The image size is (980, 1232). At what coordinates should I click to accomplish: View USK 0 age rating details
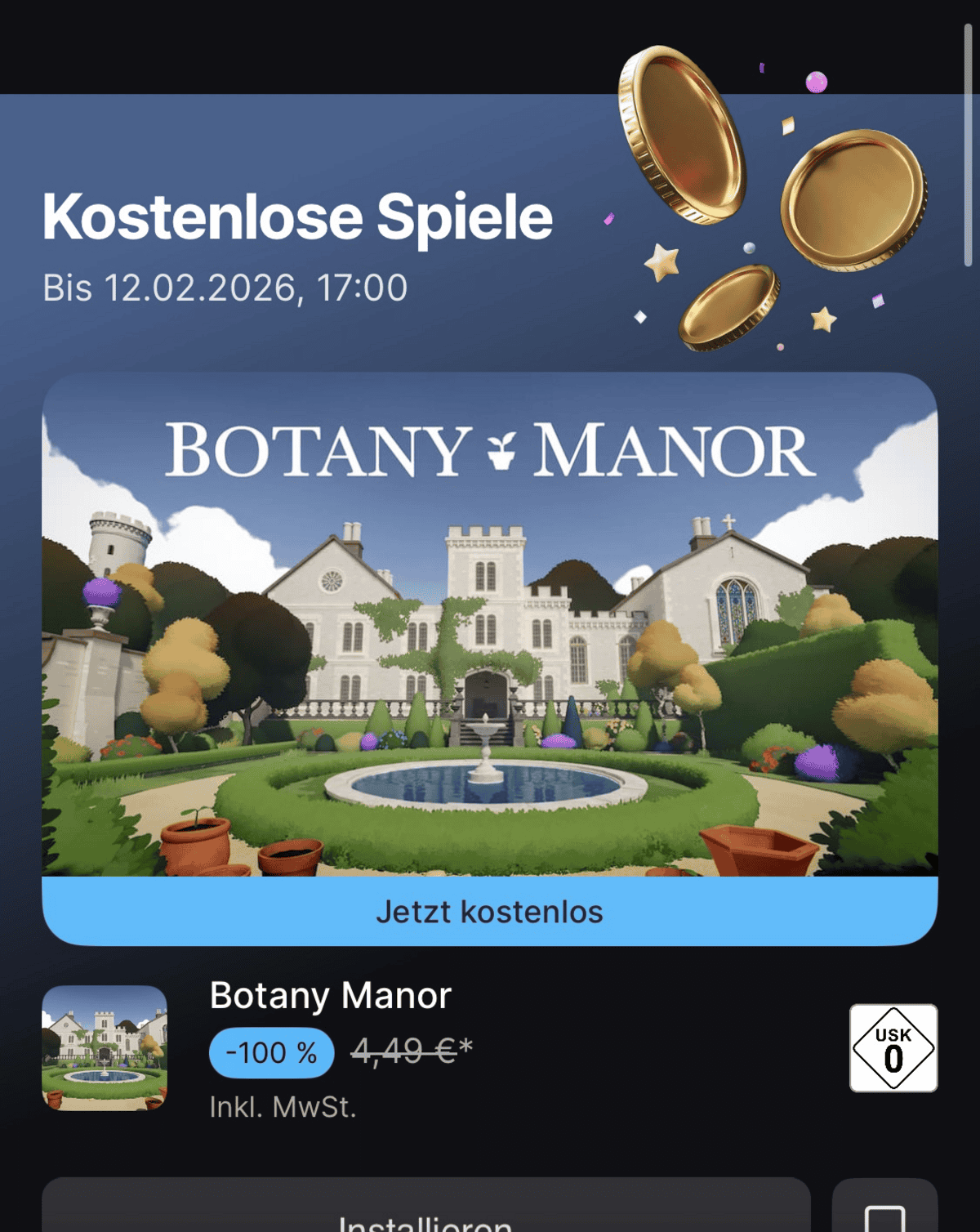[x=893, y=1048]
